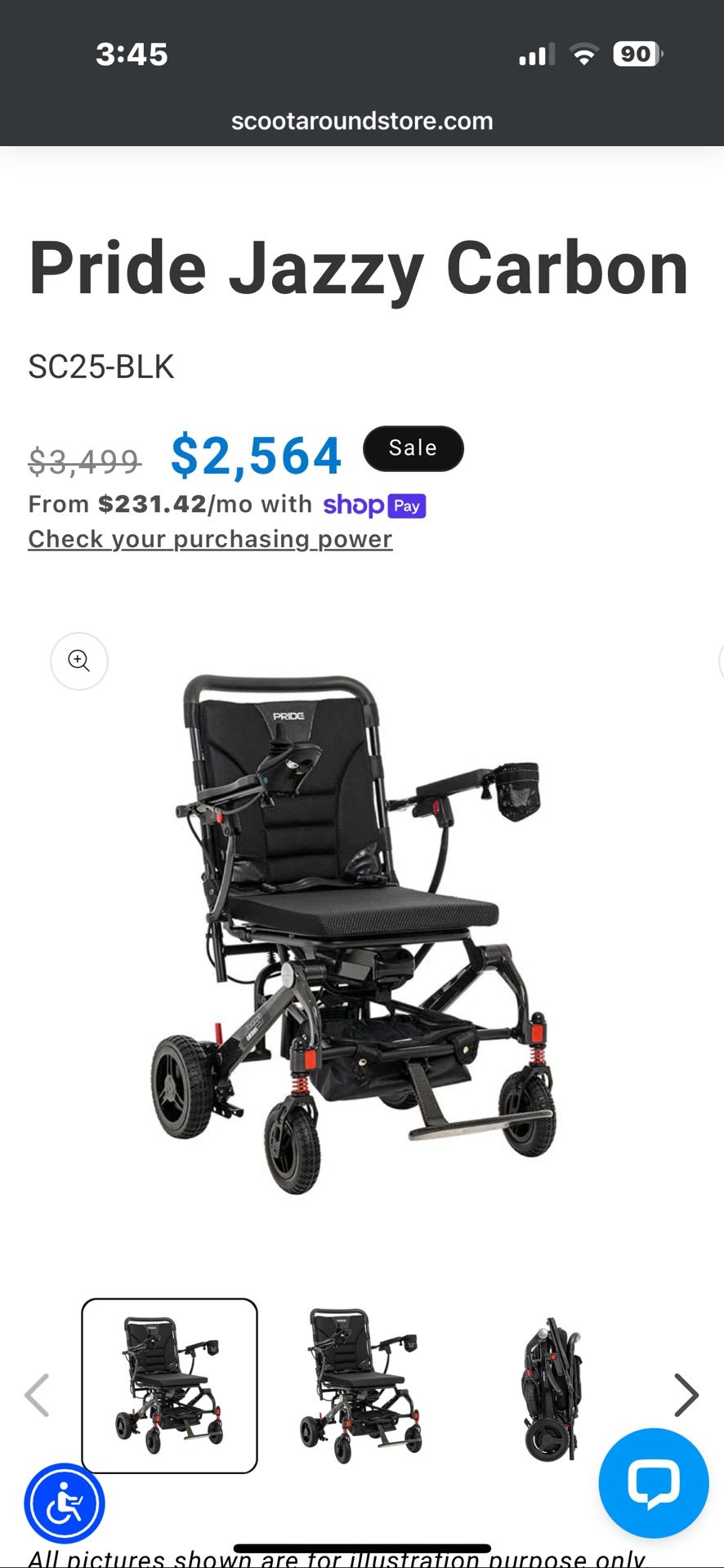This screenshot has width=724, height=1568.
Task: Click the sale price $2,564
Action: click(x=256, y=456)
